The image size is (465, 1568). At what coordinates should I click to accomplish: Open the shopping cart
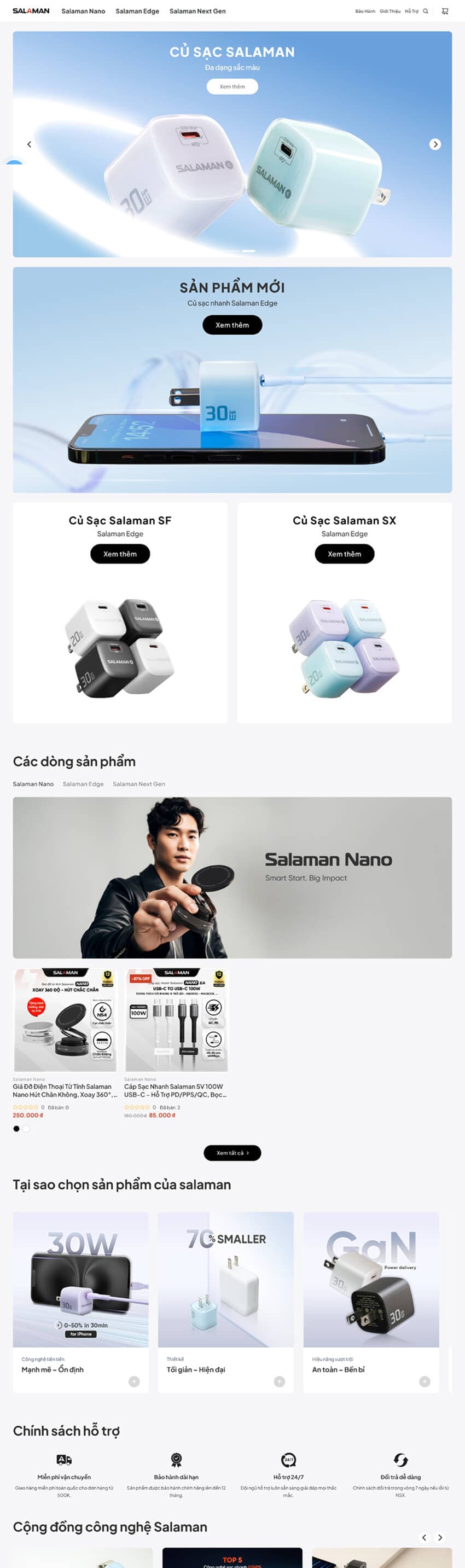pos(445,11)
